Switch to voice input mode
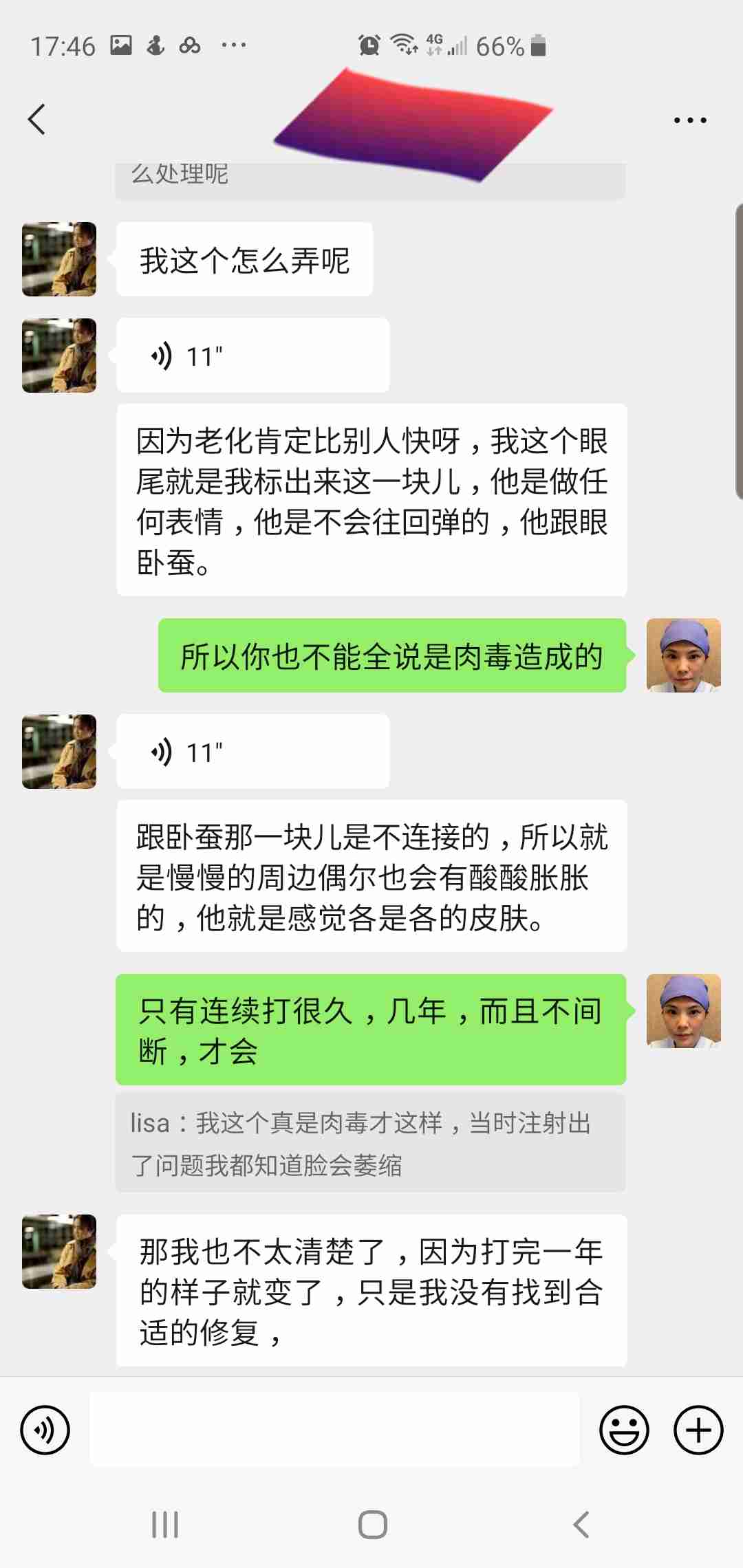This screenshot has width=743, height=1568. 45,1430
